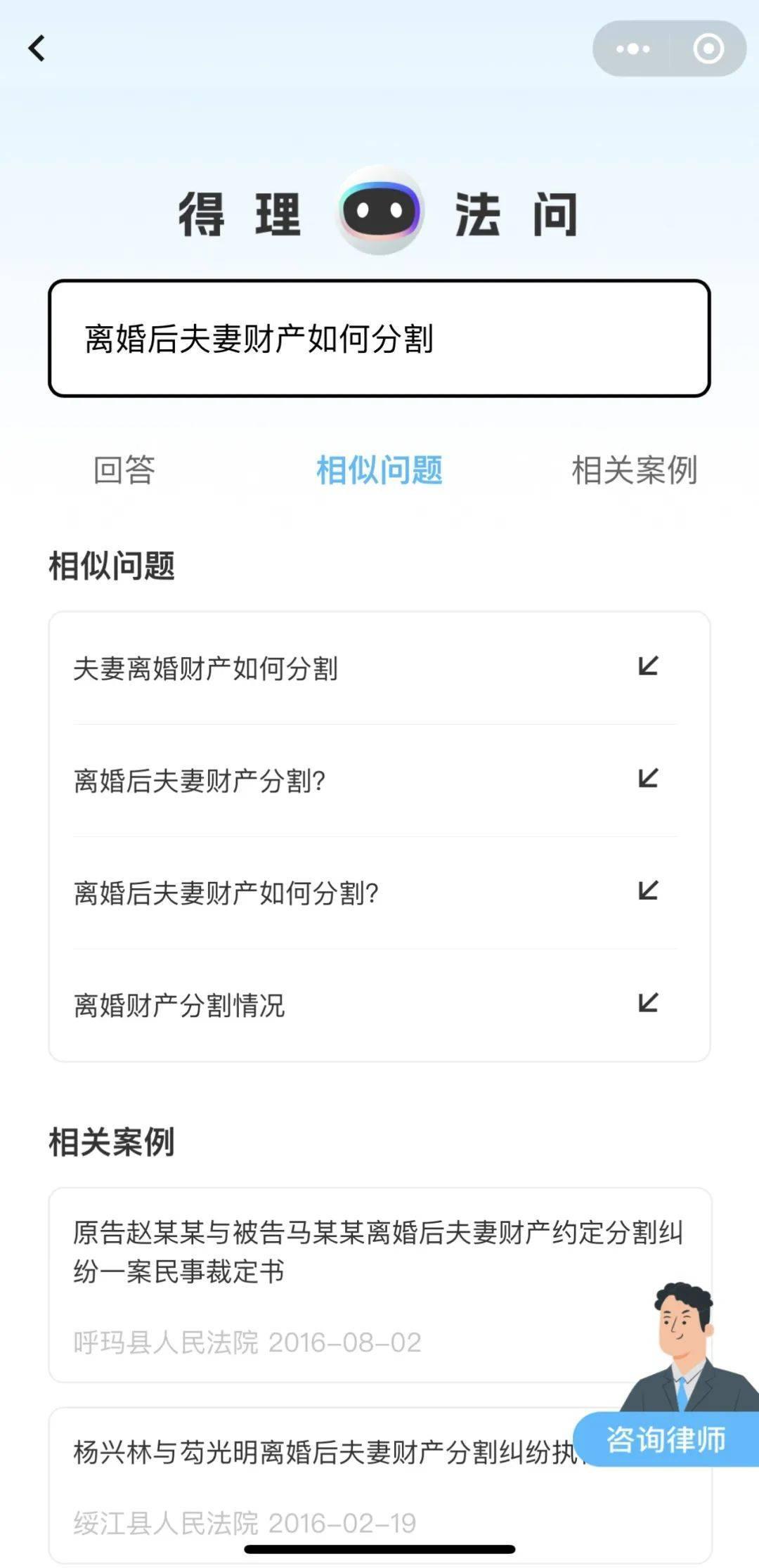Tap the 得理法问 robot logo
The image size is (759, 1568).
pyautogui.click(x=379, y=211)
